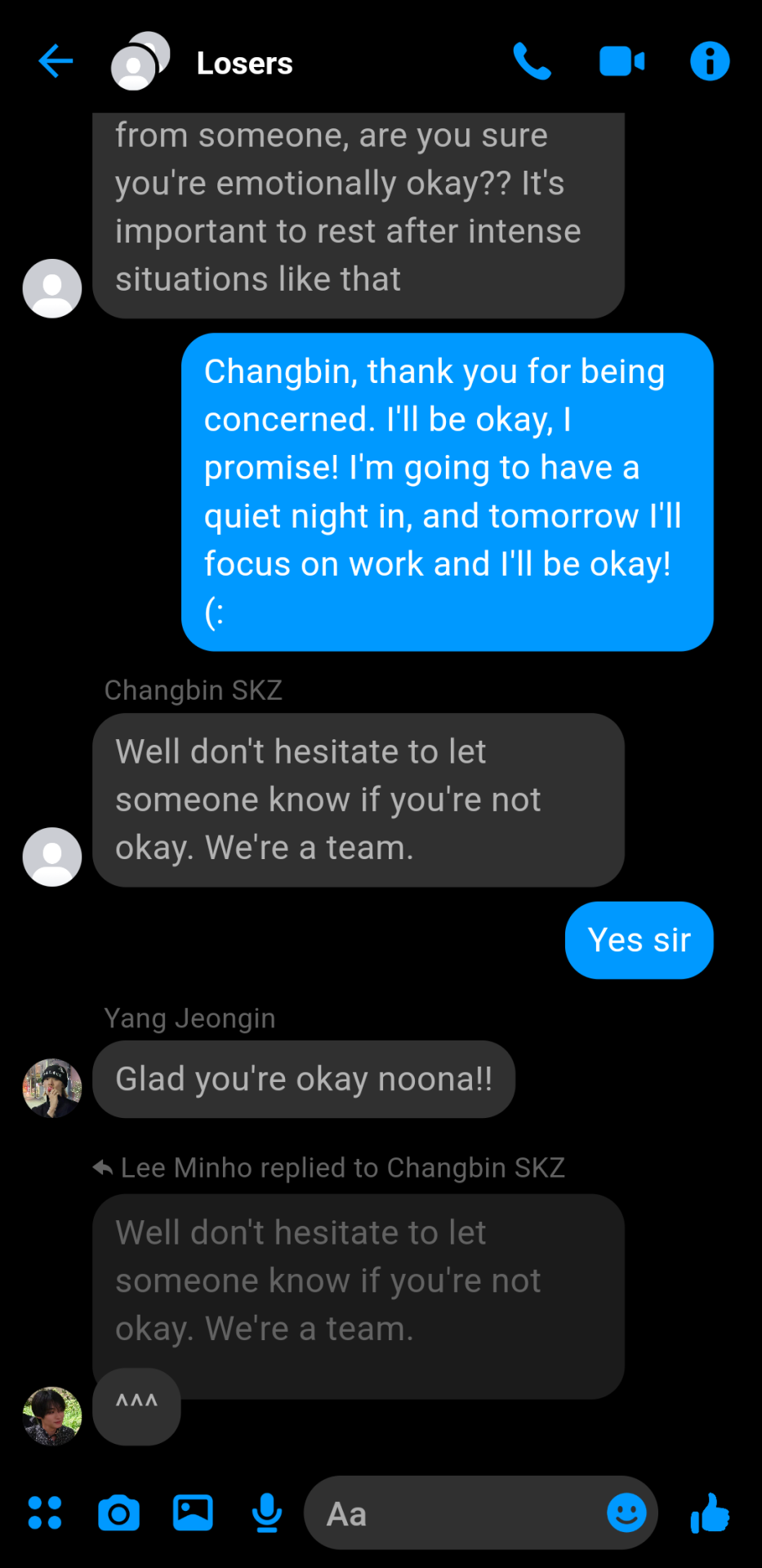The width and height of the screenshot is (762, 1568).
Task: Focus the Aa message text field
Action: [x=457, y=1513]
